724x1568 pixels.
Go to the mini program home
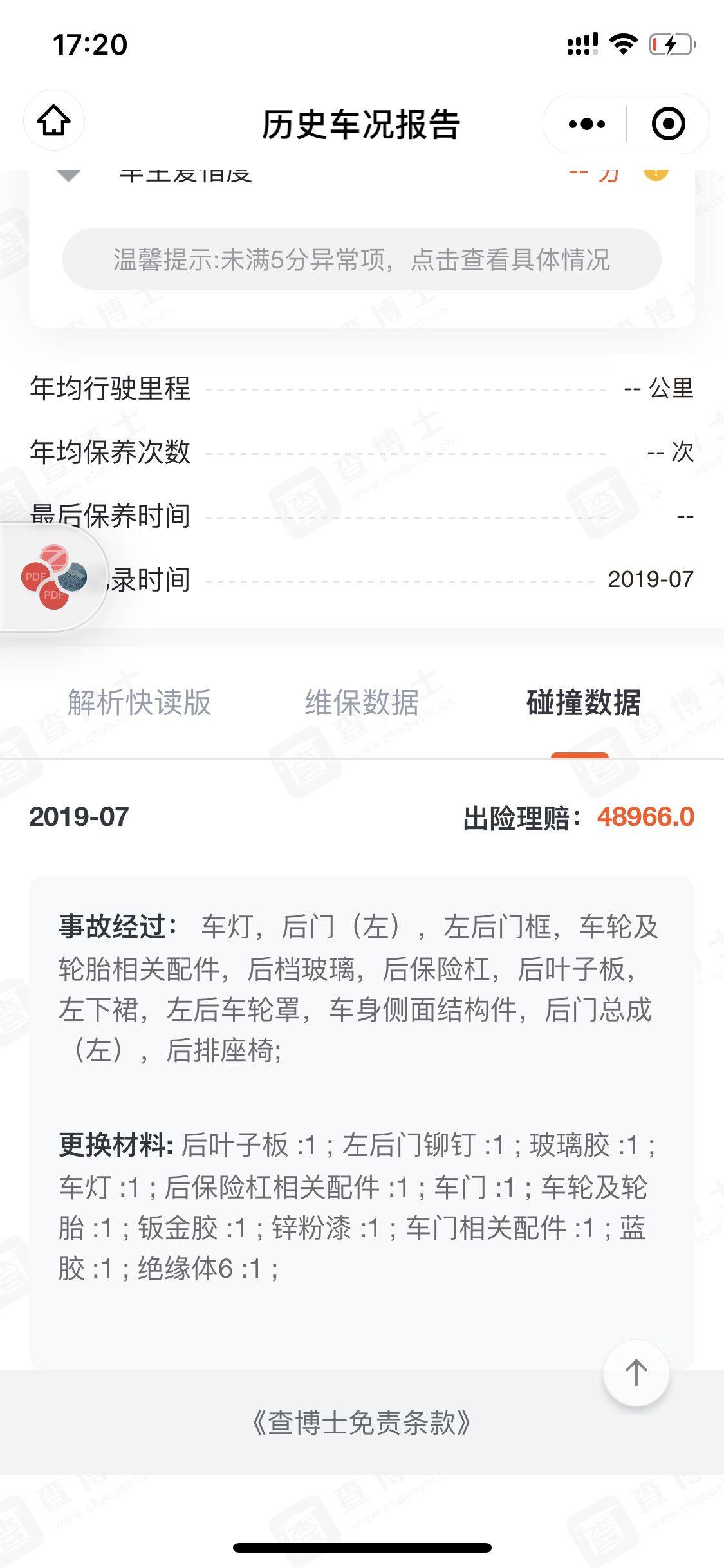point(53,121)
